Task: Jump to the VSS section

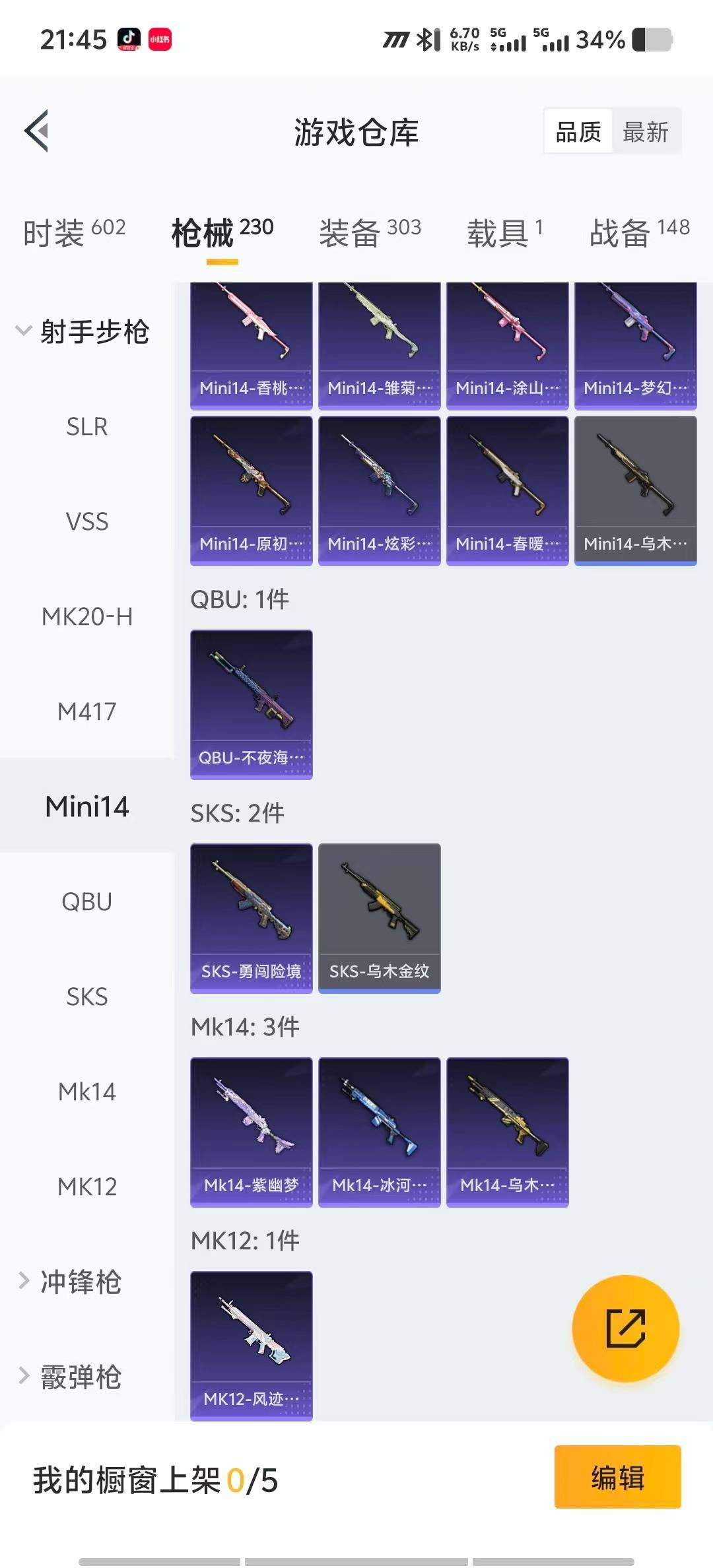Action: [86, 522]
